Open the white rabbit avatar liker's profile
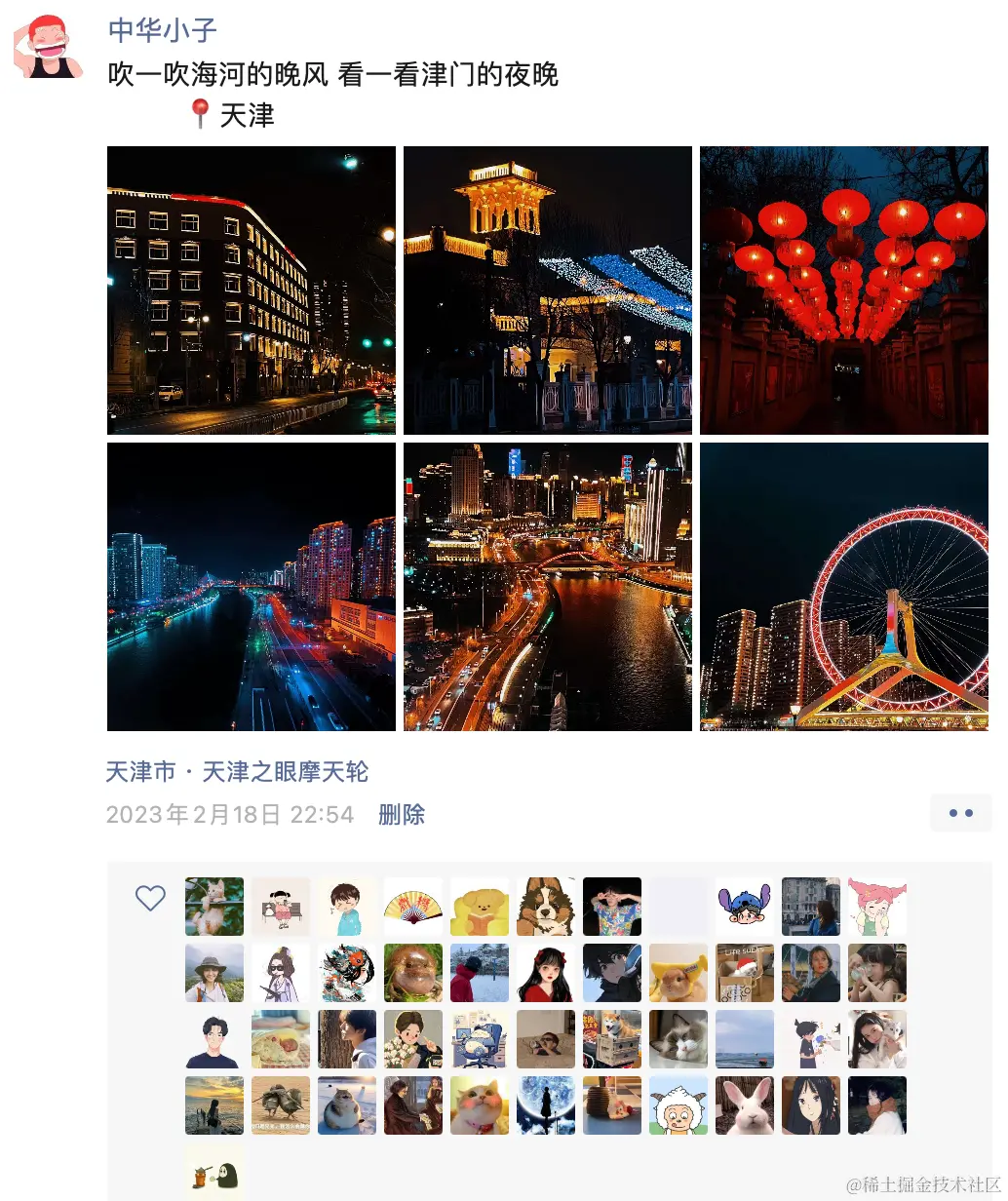This screenshot has height=1201, width=1008. 745,1105
